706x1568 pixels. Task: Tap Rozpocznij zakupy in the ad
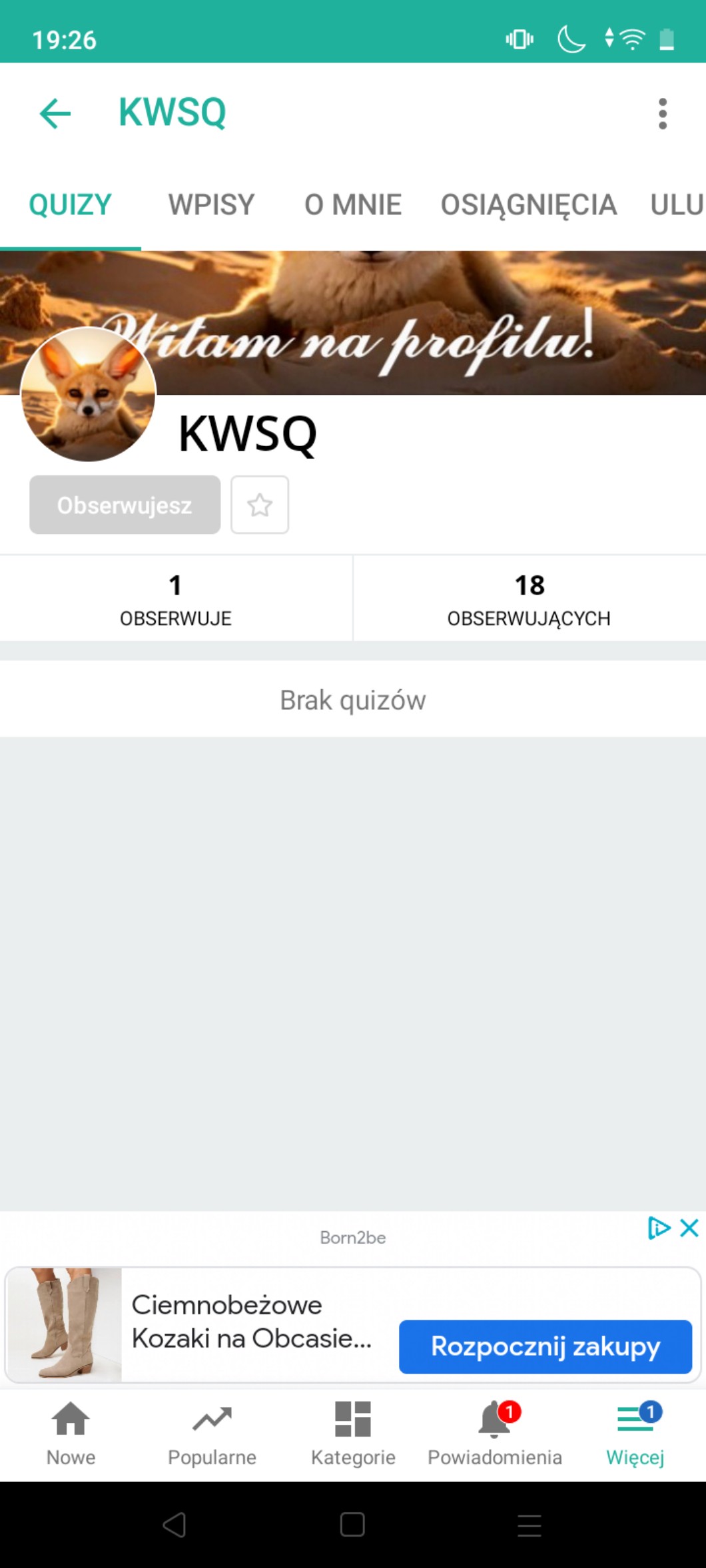[x=545, y=1346]
